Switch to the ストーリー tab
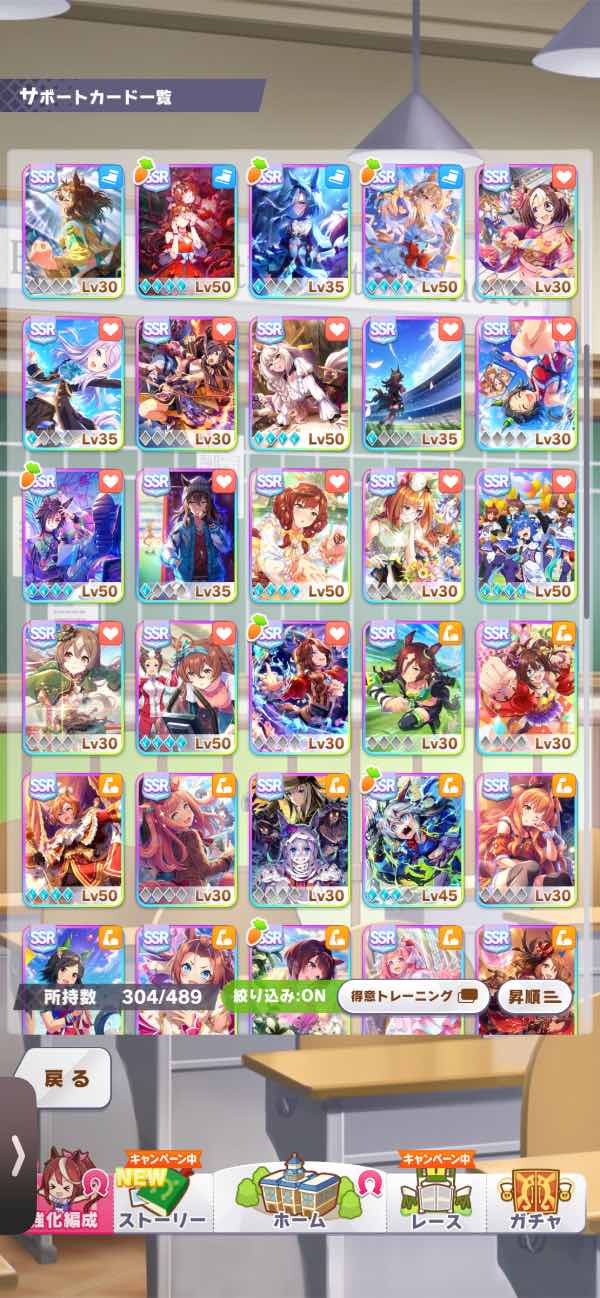Image resolution: width=600 pixels, height=1298 pixels. point(162,1196)
